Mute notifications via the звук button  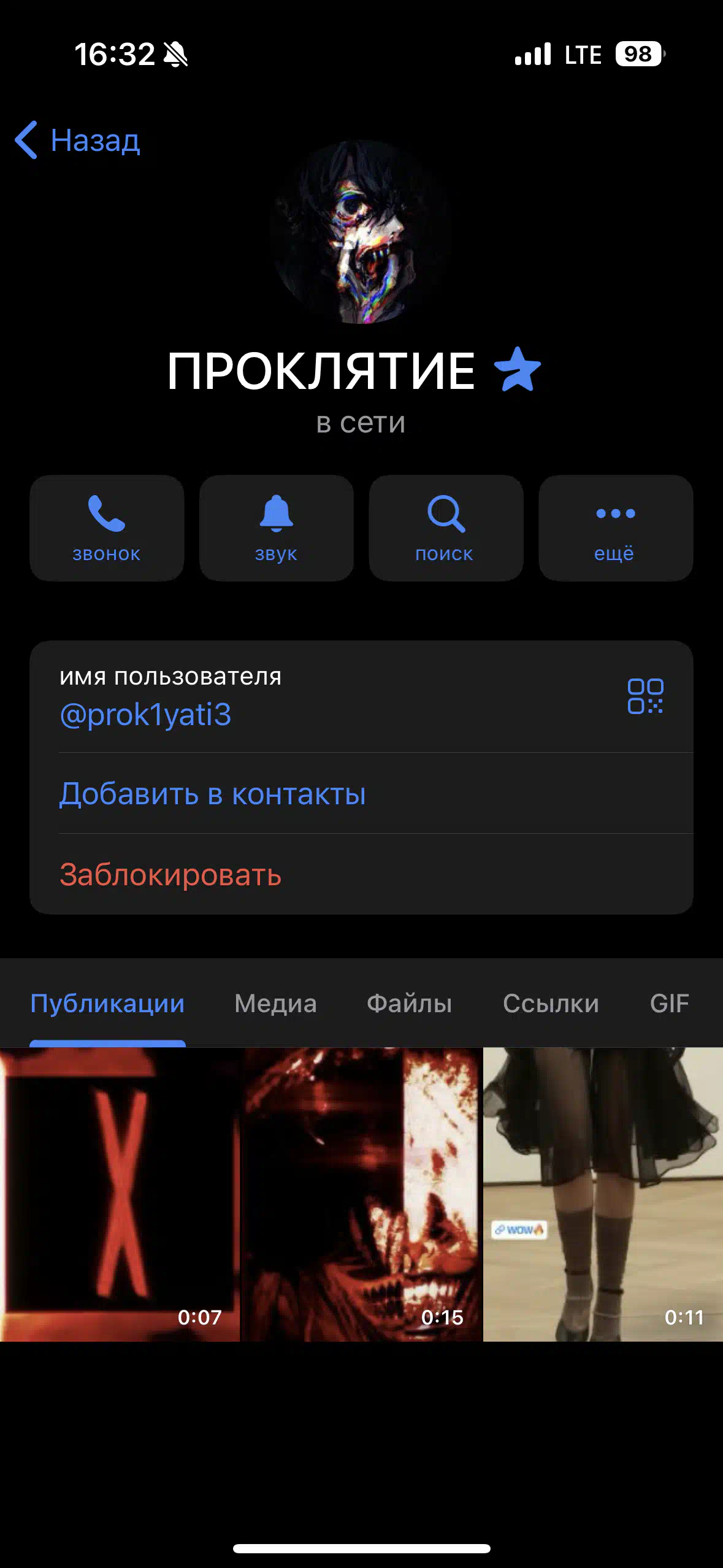coord(277,528)
